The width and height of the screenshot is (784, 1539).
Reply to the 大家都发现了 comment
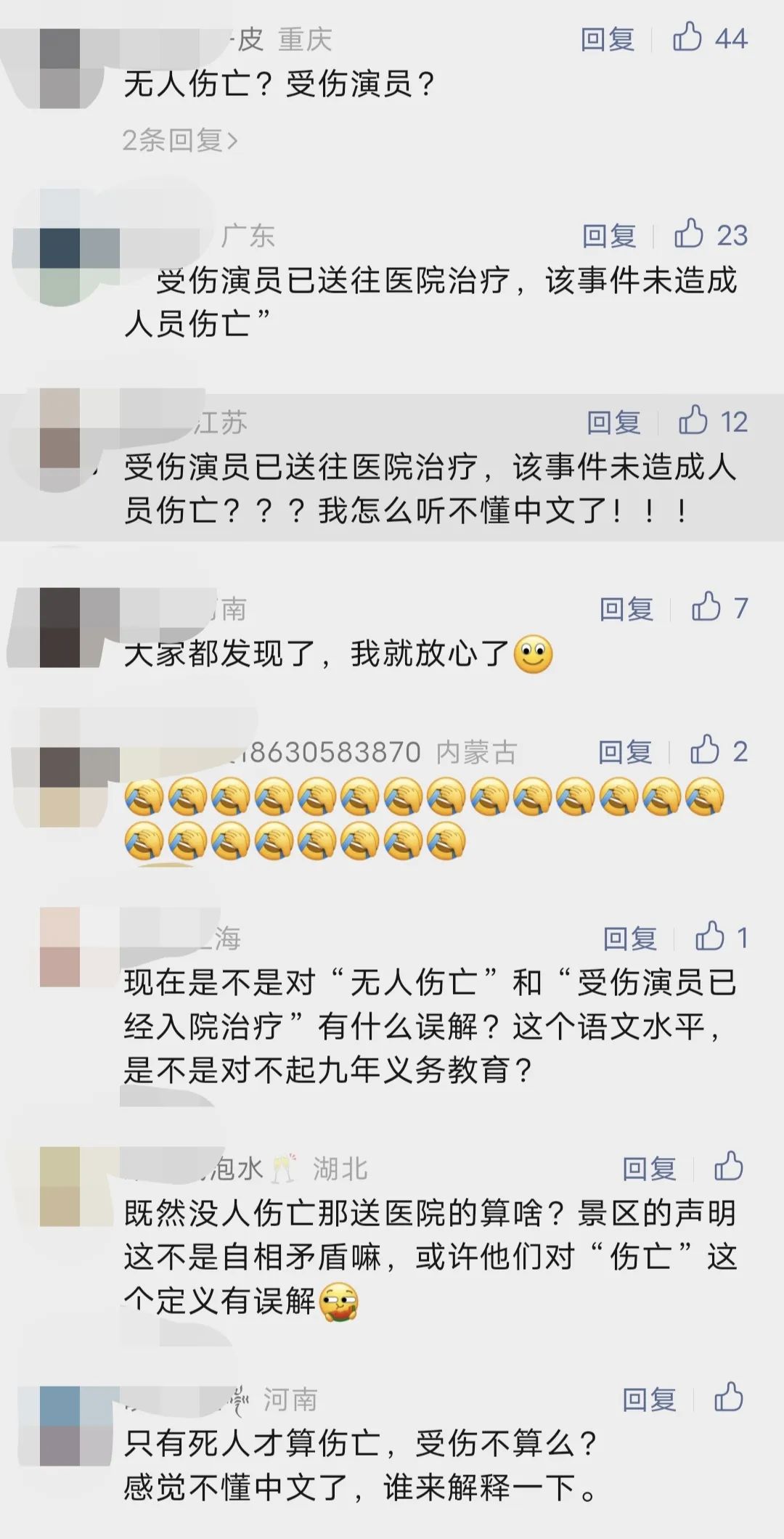626,609
